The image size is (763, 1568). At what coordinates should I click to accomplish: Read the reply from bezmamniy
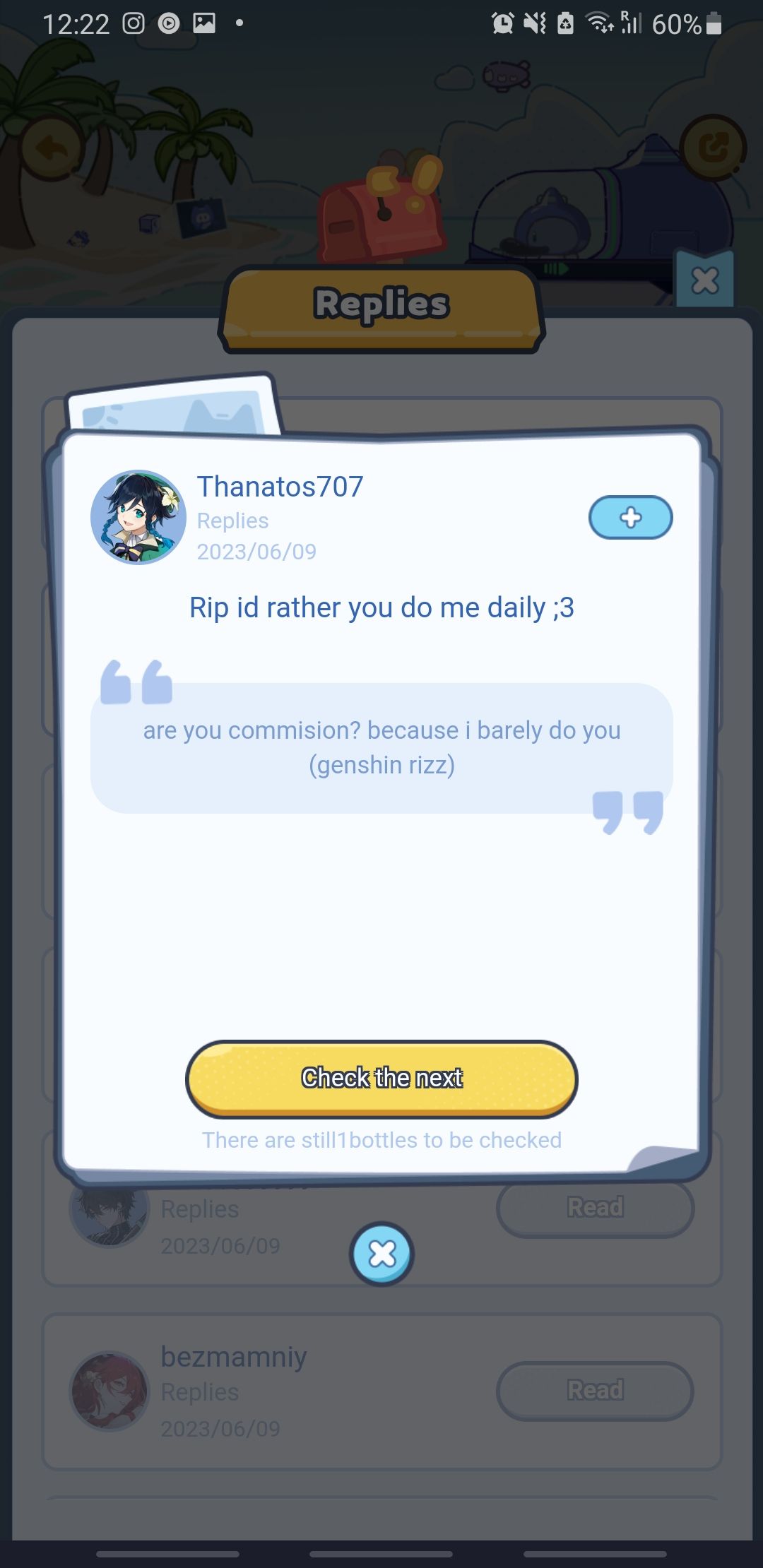click(595, 1390)
